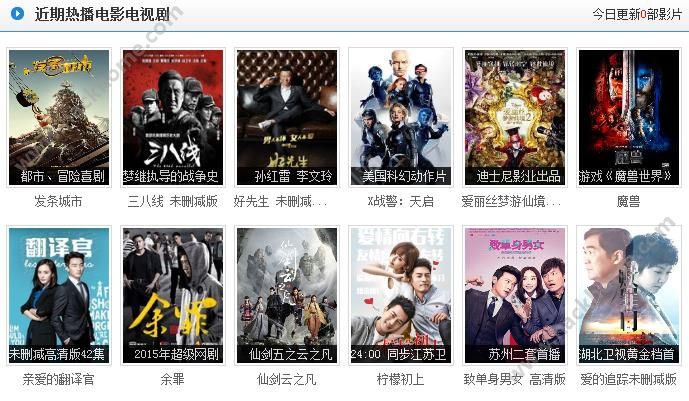Tap the 魔兽 movie poster
Image resolution: width=689 pixels, height=401 pixels.
tap(629, 117)
